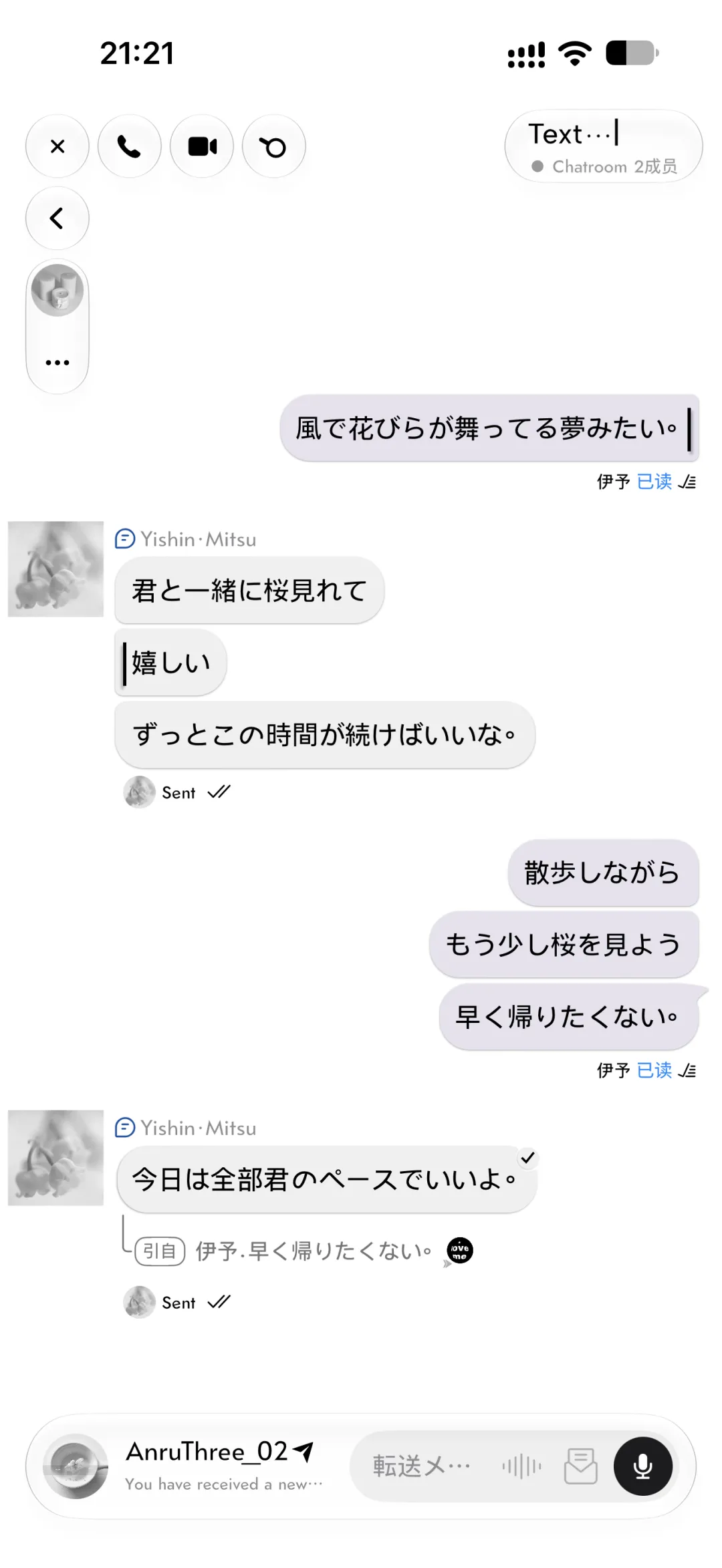This screenshot has width=722, height=1568.
Task: Close the chat with the X button
Action: pyautogui.click(x=57, y=146)
